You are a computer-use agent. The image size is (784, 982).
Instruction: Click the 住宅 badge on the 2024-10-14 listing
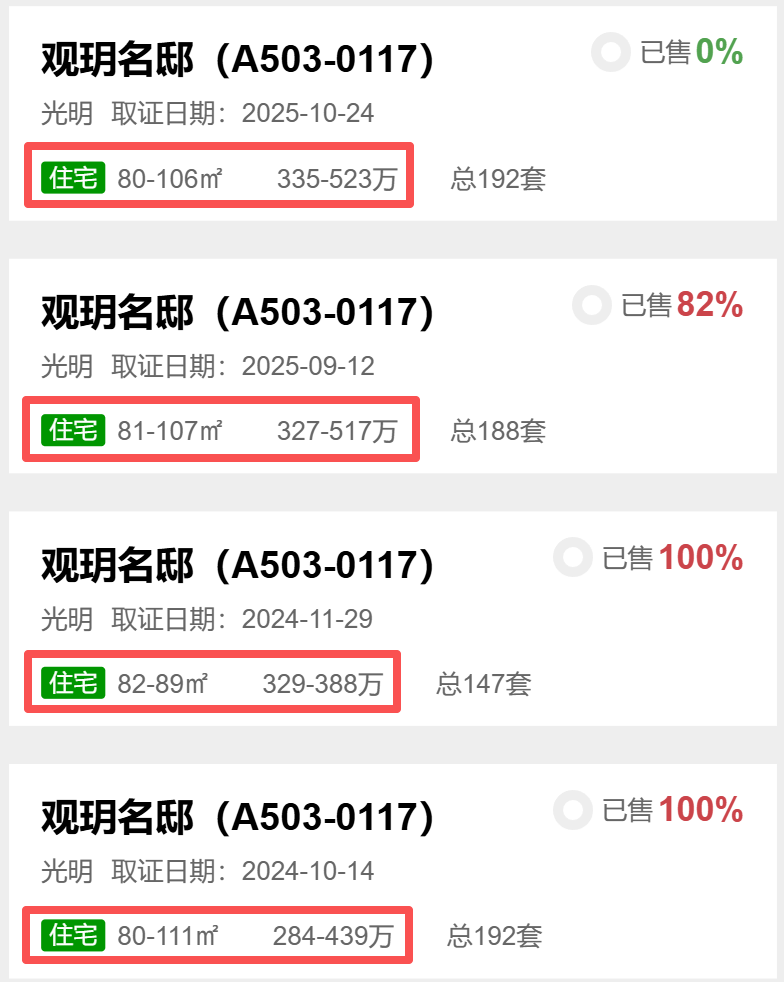[72, 935]
